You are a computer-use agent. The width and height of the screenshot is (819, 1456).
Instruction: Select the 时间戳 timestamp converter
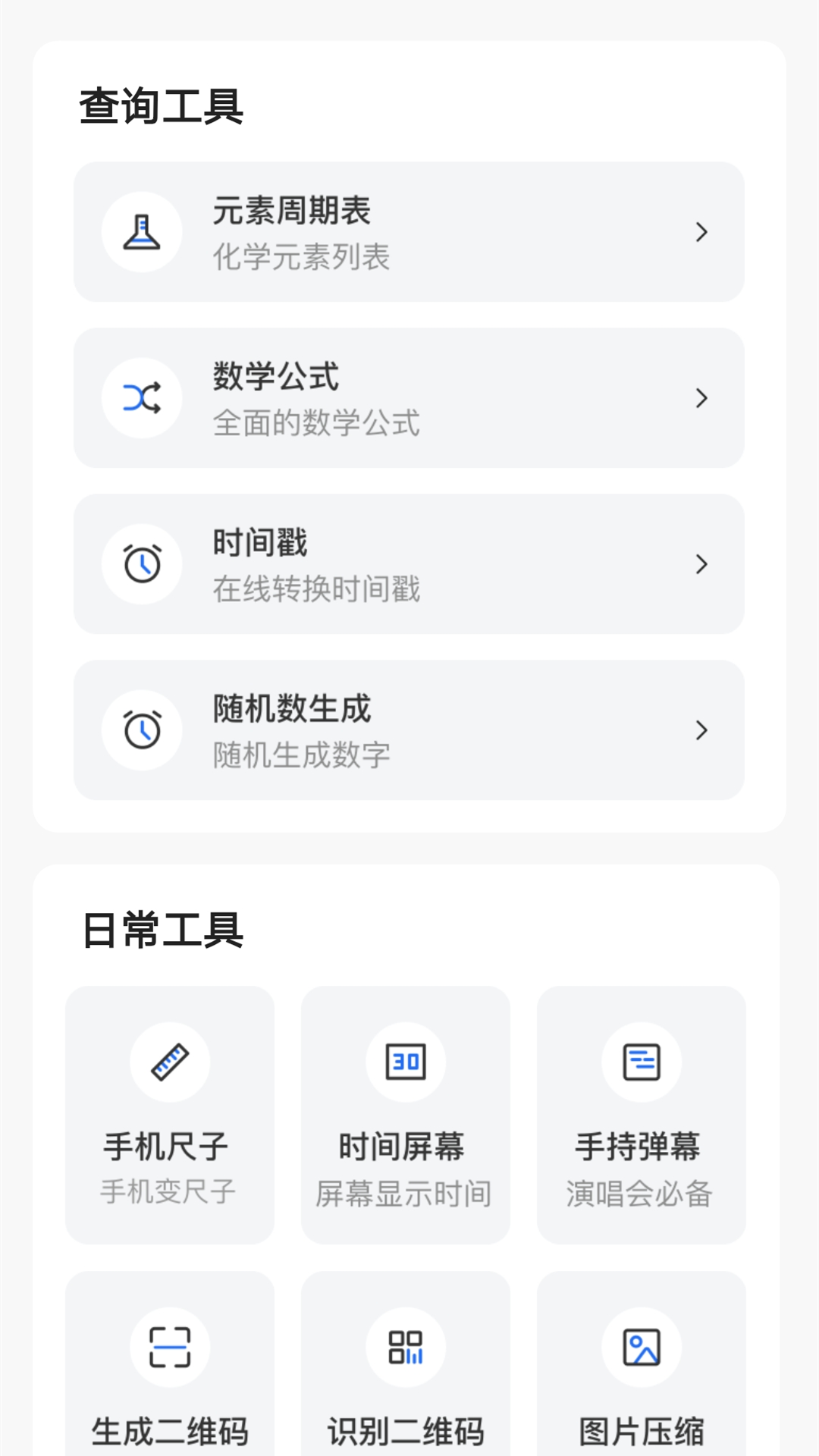click(408, 564)
